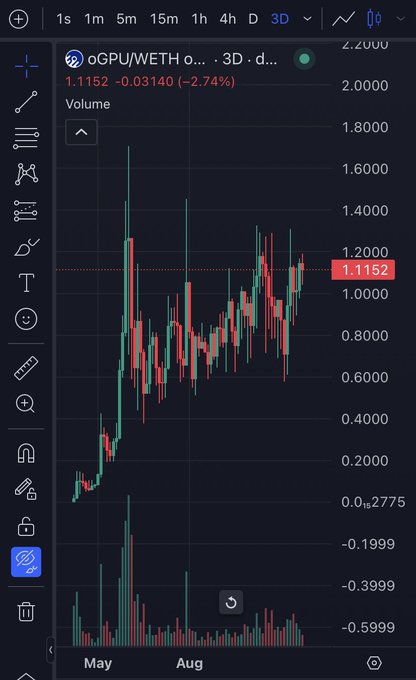Select the candlestick chart style
Image resolution: width=416 pixels, height=680 pixels.
pos(374,19)
